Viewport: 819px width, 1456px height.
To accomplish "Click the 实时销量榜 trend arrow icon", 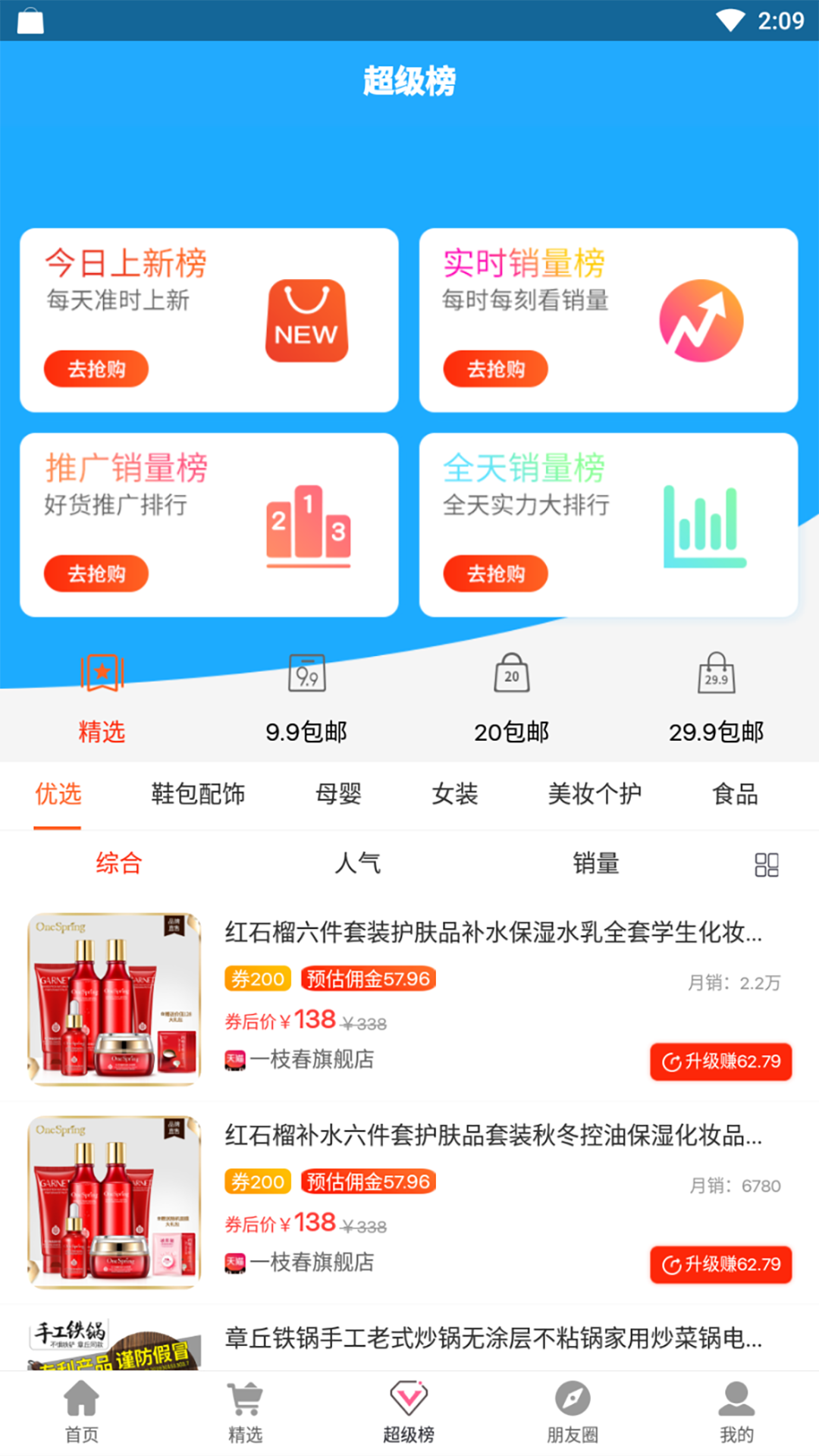I will coord(701,320).
